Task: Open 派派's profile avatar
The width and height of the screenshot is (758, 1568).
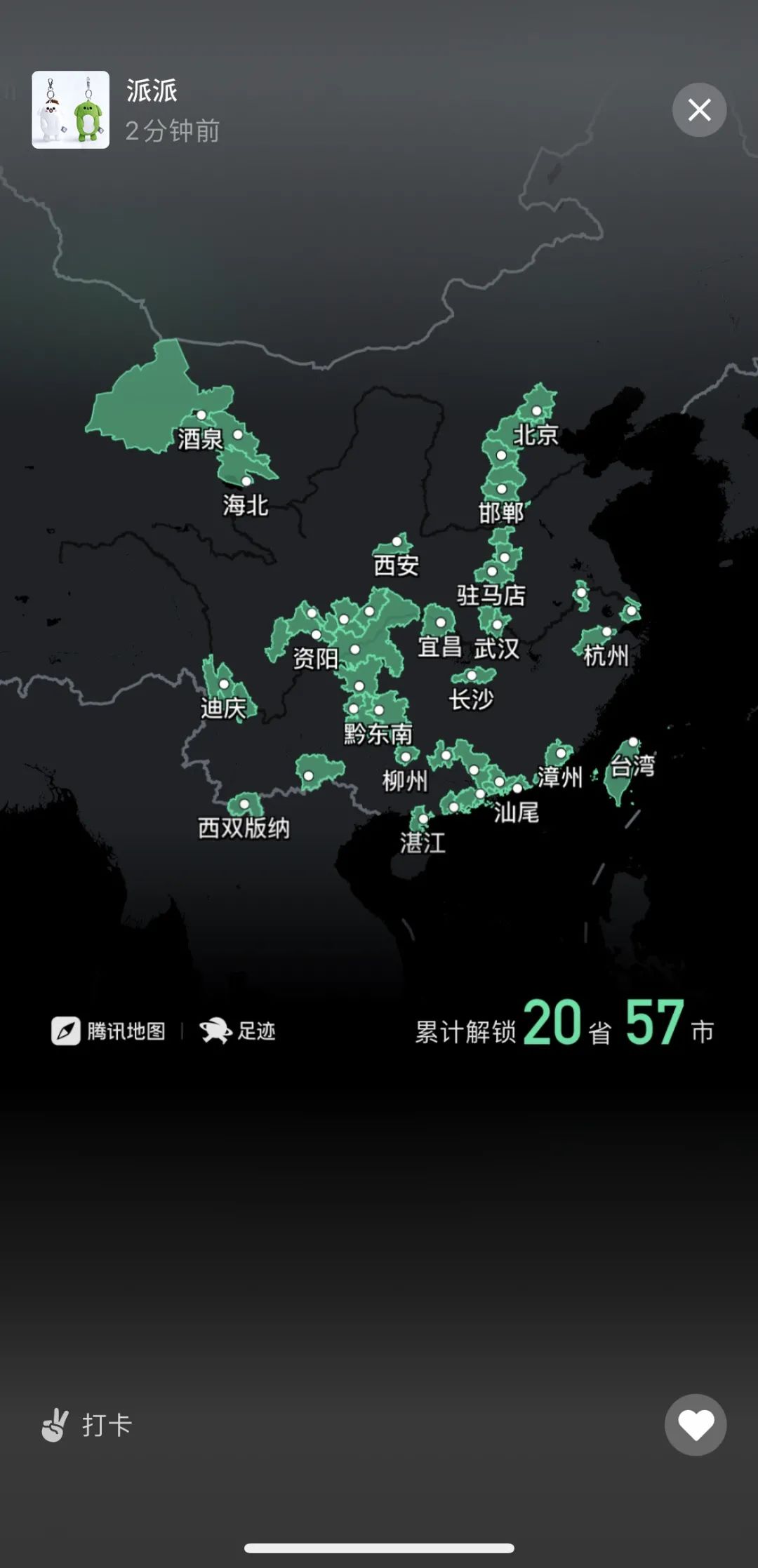Action: [x=70, y=109]
